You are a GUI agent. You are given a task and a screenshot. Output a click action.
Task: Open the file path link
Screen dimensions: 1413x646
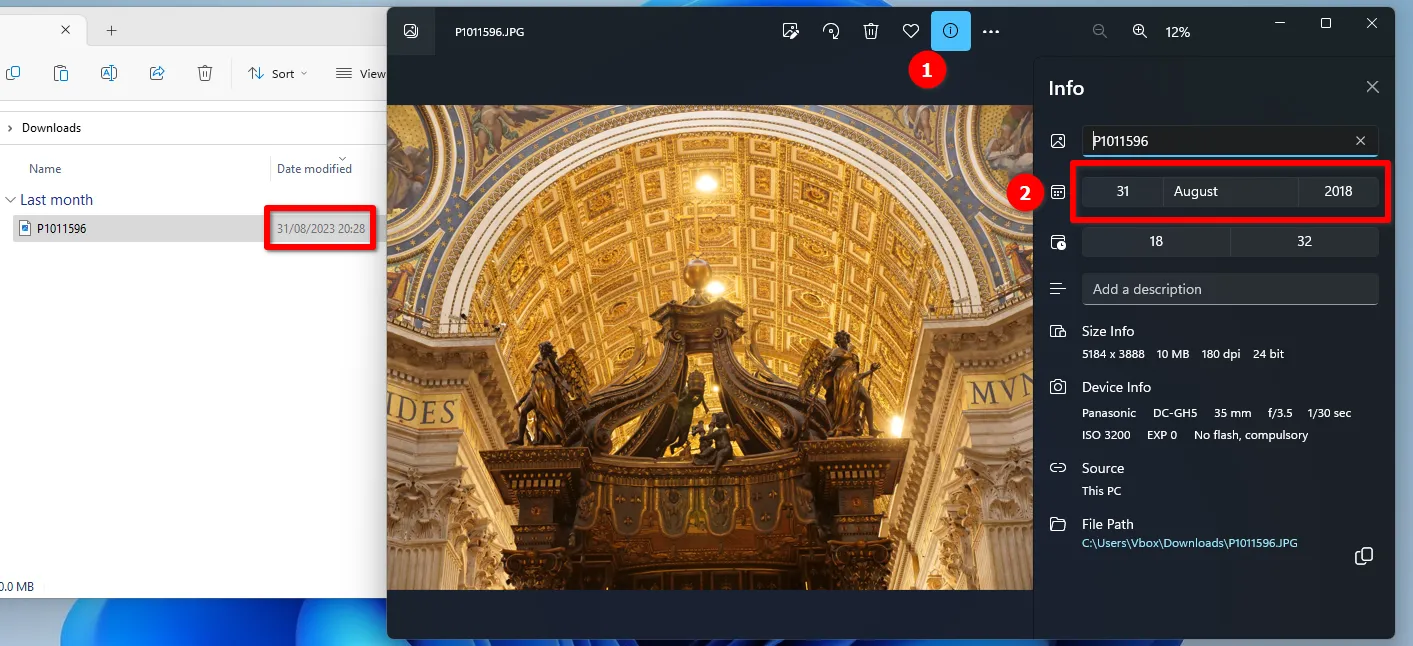(1189, 543)
